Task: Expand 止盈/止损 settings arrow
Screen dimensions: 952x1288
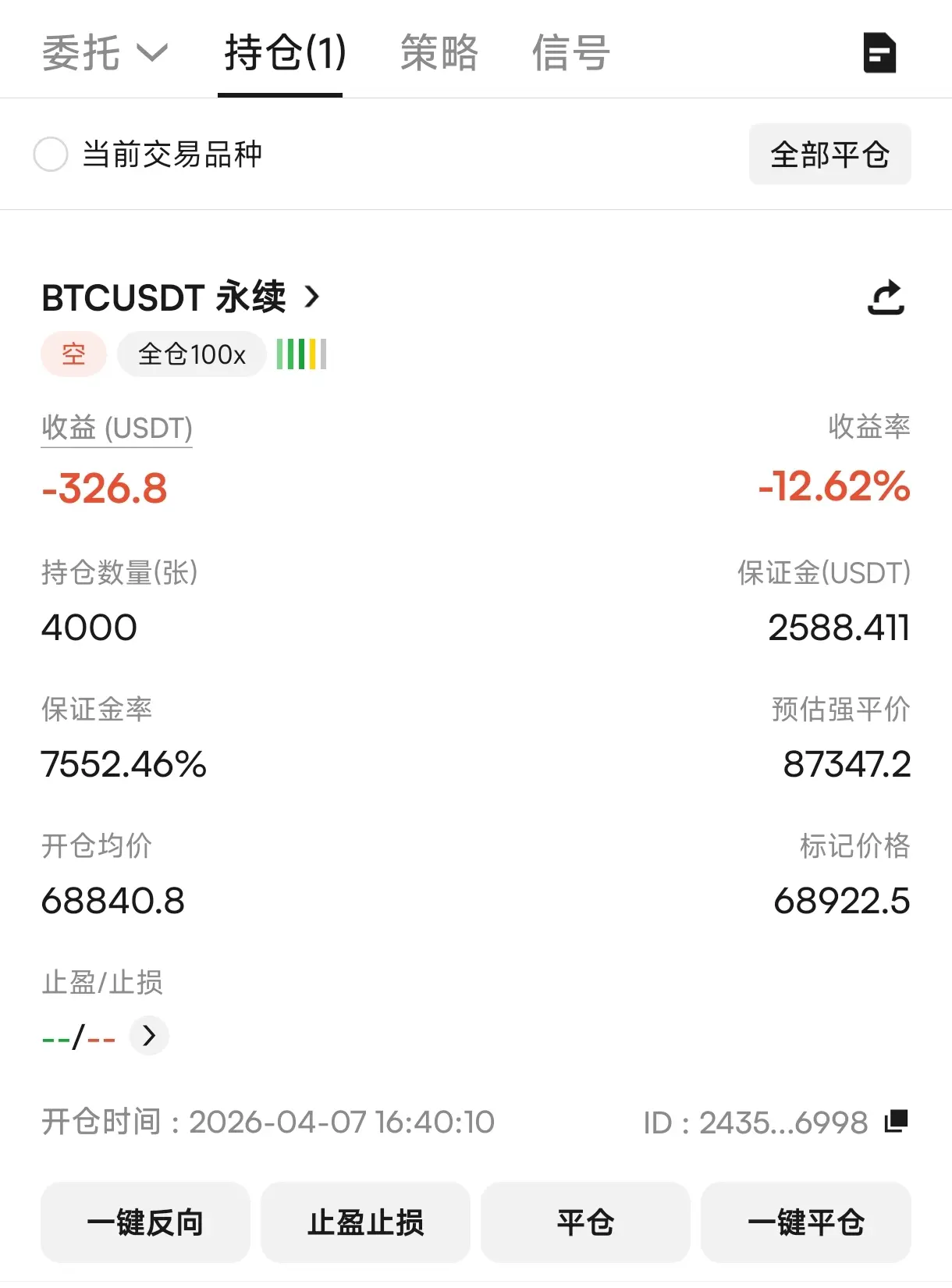Action: coord(149,1036)
